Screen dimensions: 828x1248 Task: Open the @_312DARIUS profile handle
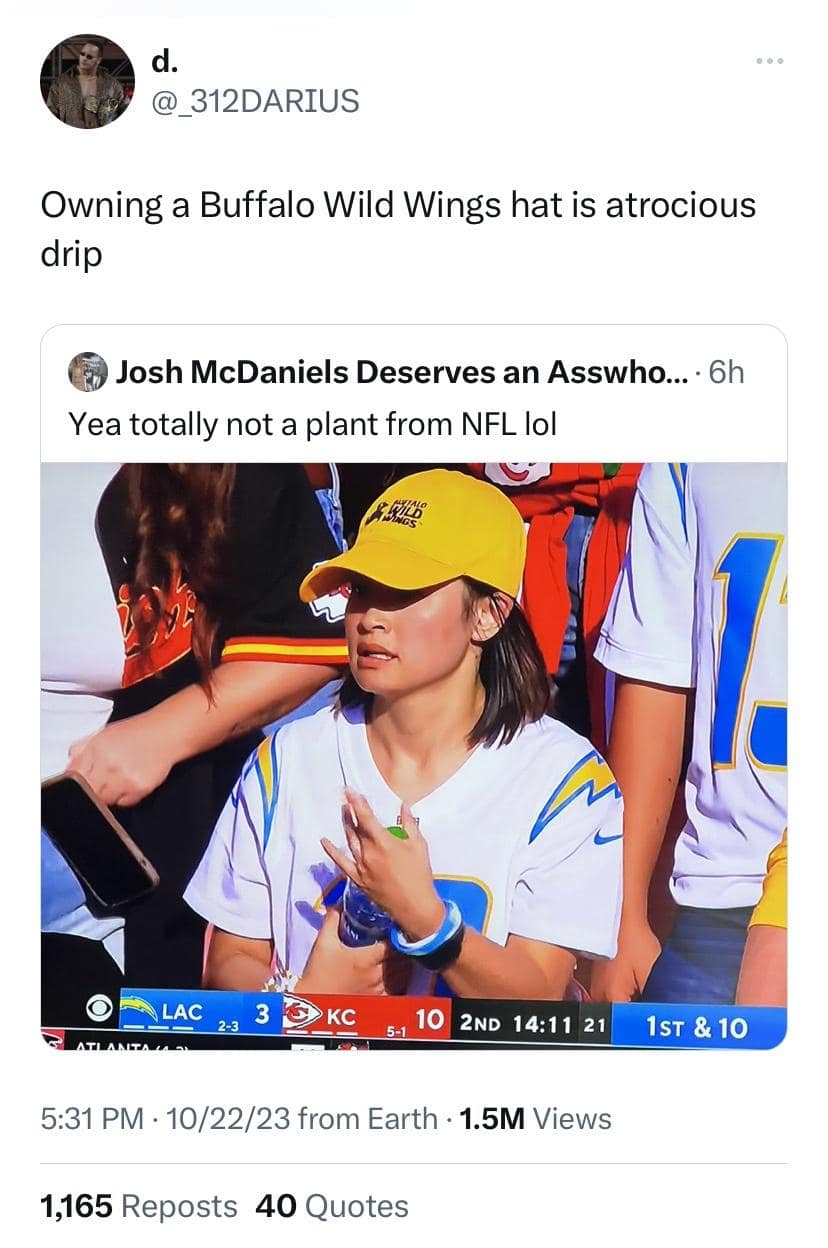255,101
